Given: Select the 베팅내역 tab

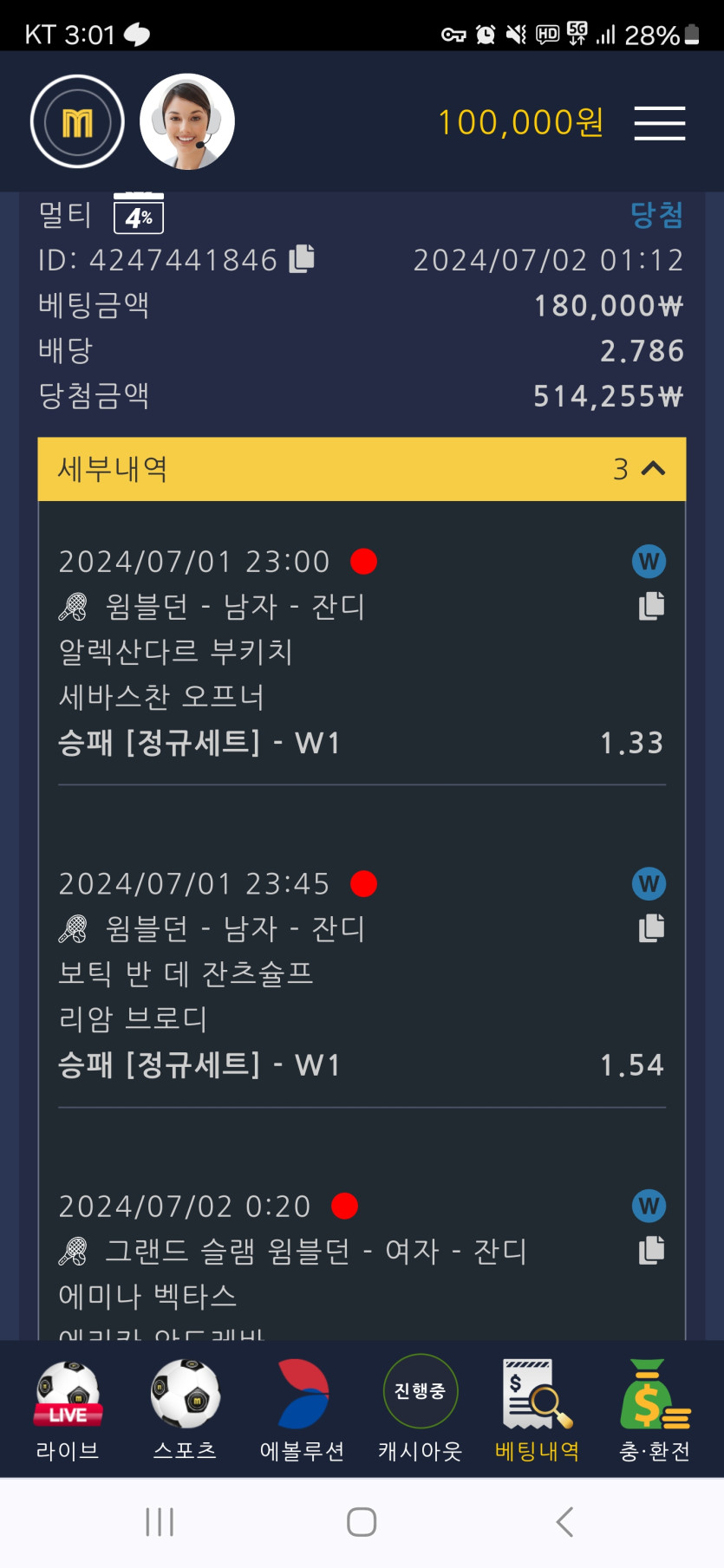Looking at the screenshot, I should [538, 1410].
